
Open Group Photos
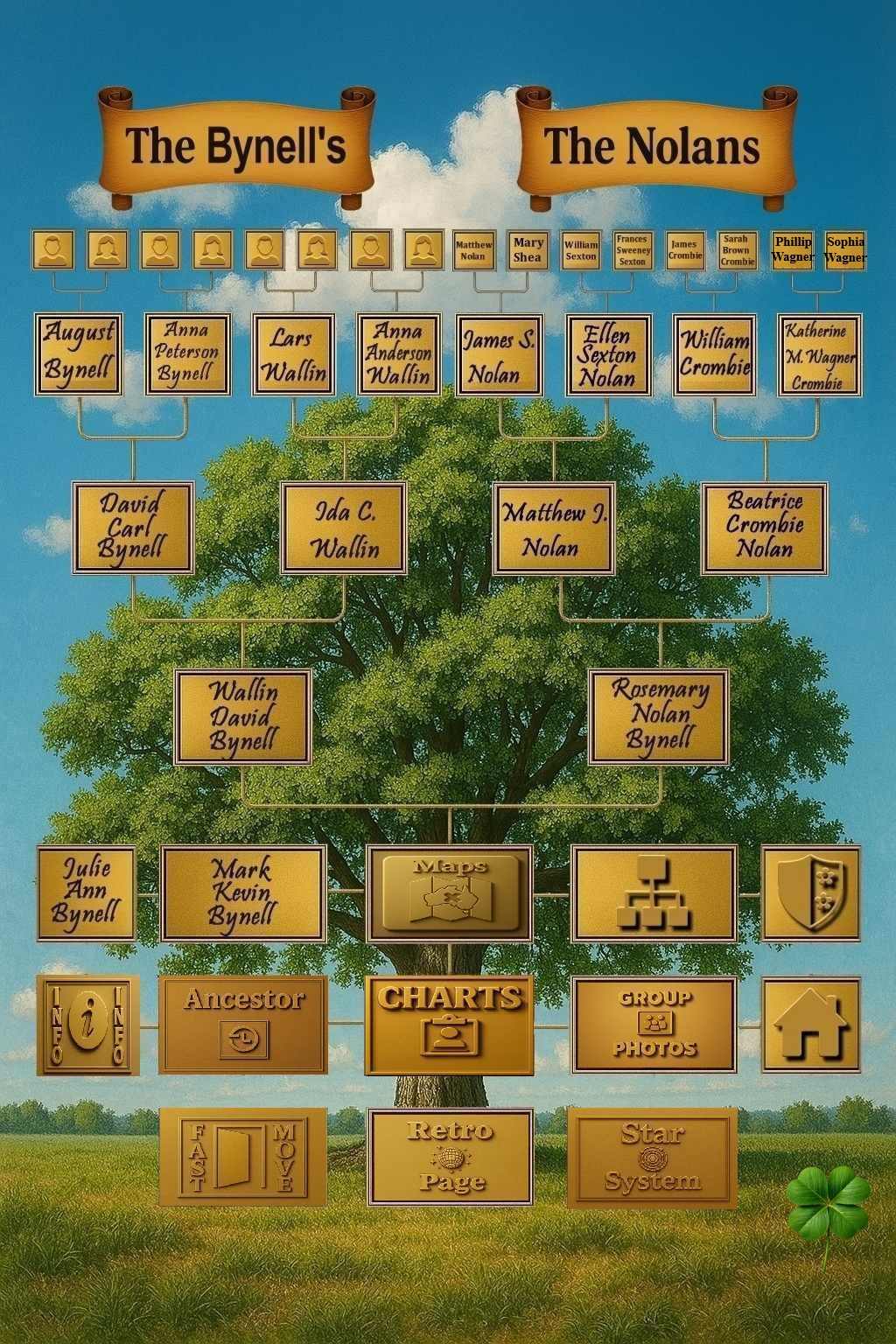click(x=654, y=1025)
